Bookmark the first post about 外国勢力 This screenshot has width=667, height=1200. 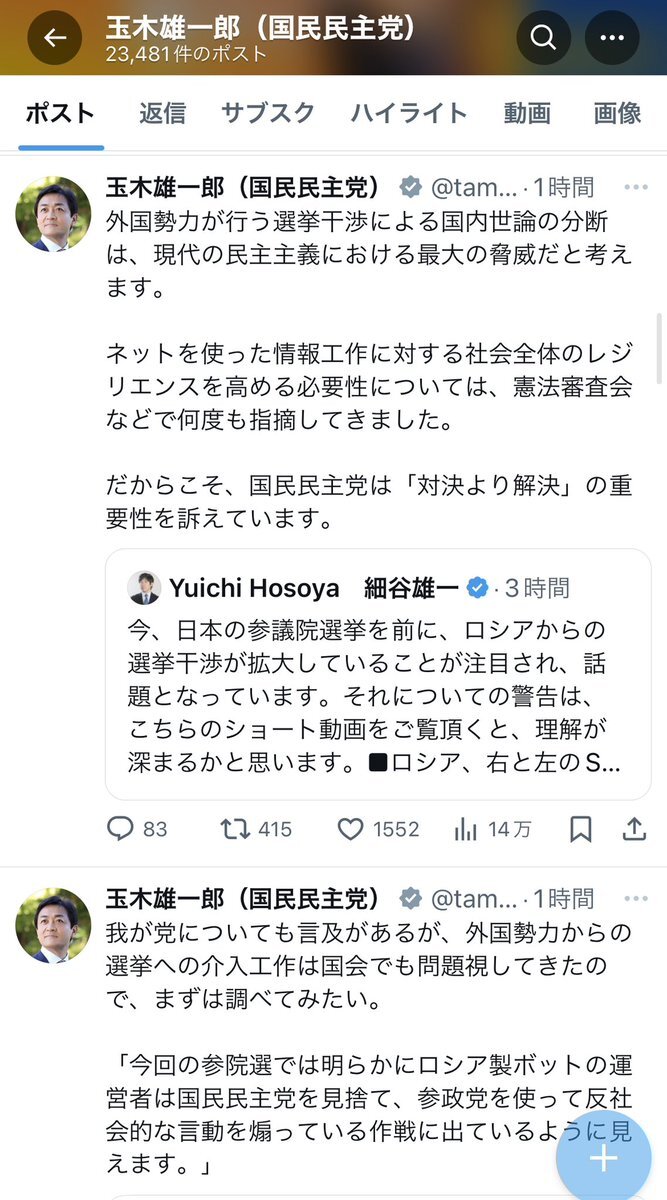581,829
